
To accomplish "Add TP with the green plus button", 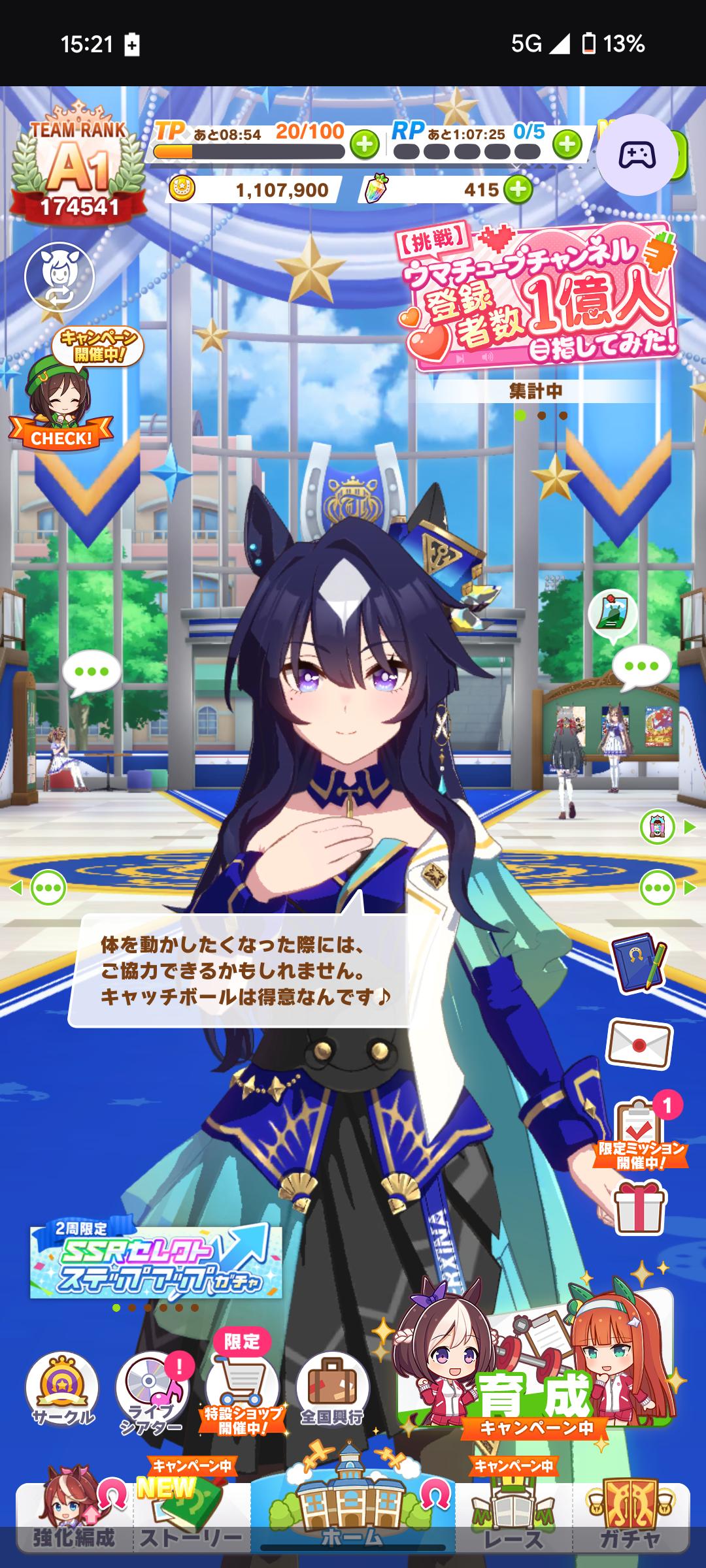I will pyautogui.click(x=364, y=144).
